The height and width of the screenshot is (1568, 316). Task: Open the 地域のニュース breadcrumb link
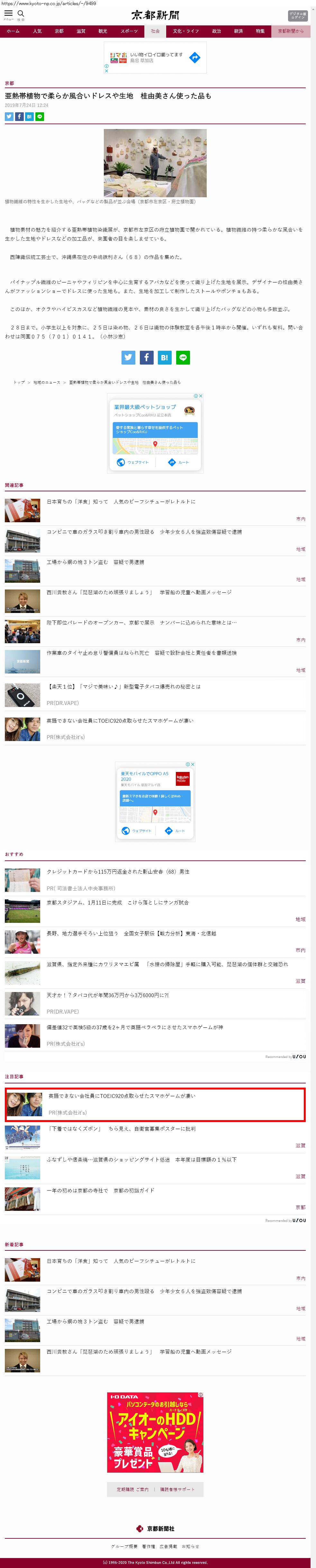click(47, 382)
